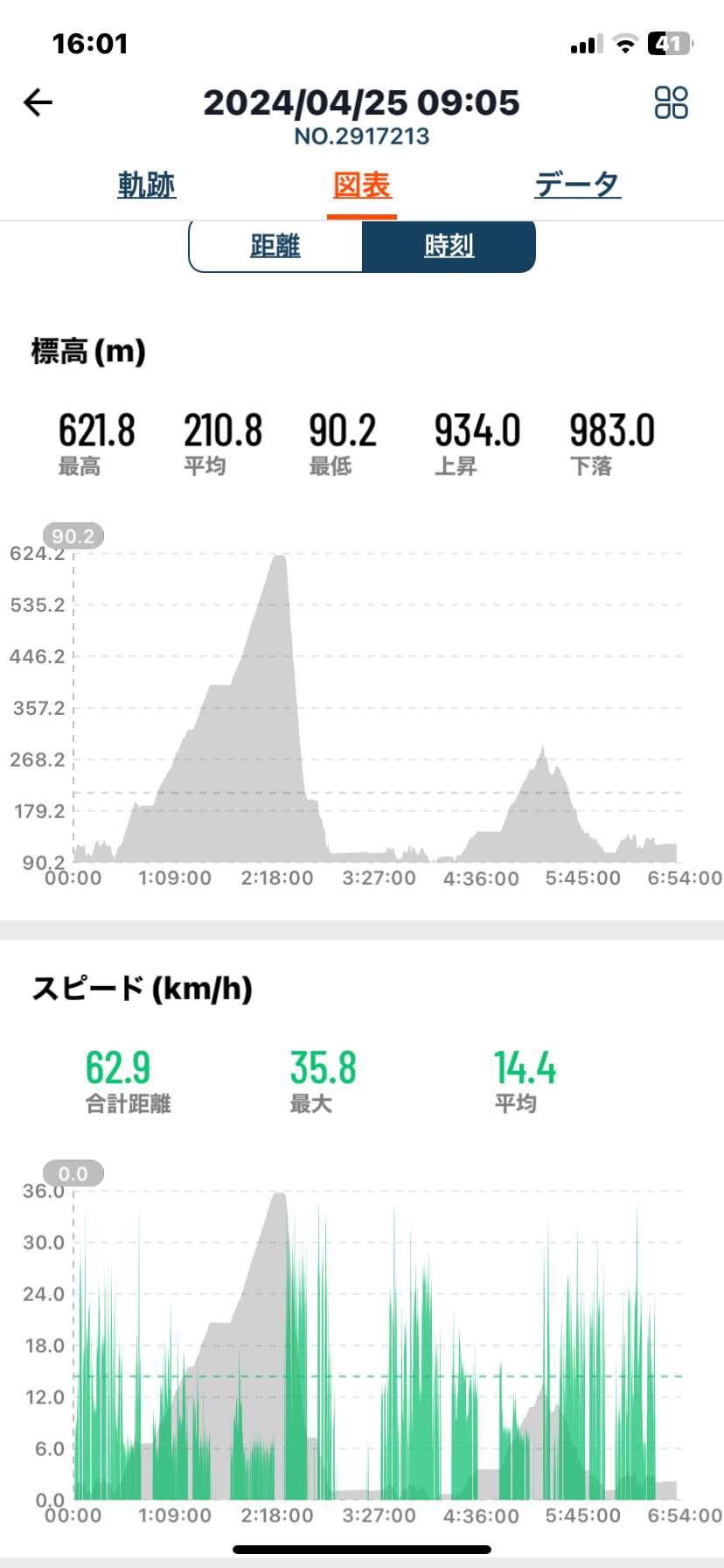
Task: Open the データ tab
Action: 578,185
